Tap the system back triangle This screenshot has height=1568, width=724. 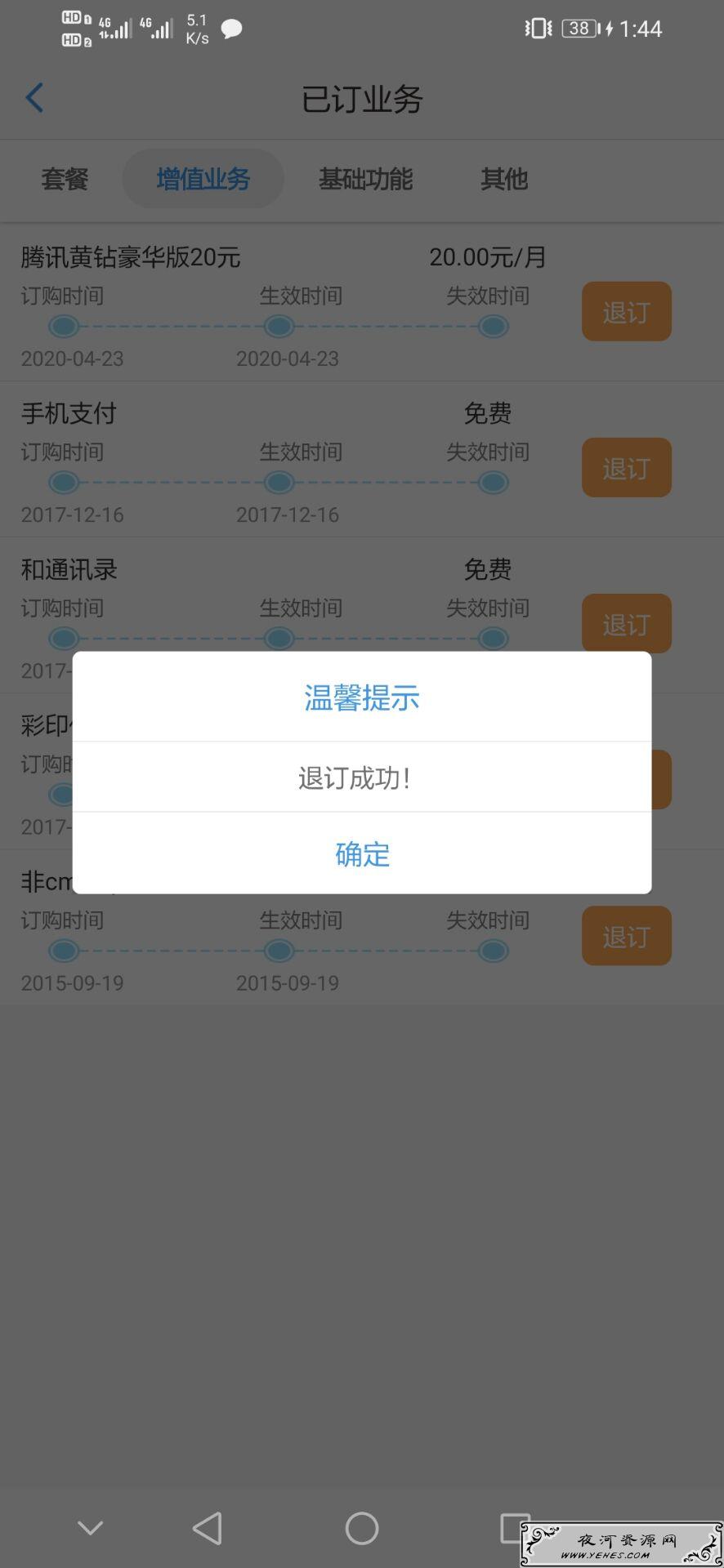[208, 1528]
